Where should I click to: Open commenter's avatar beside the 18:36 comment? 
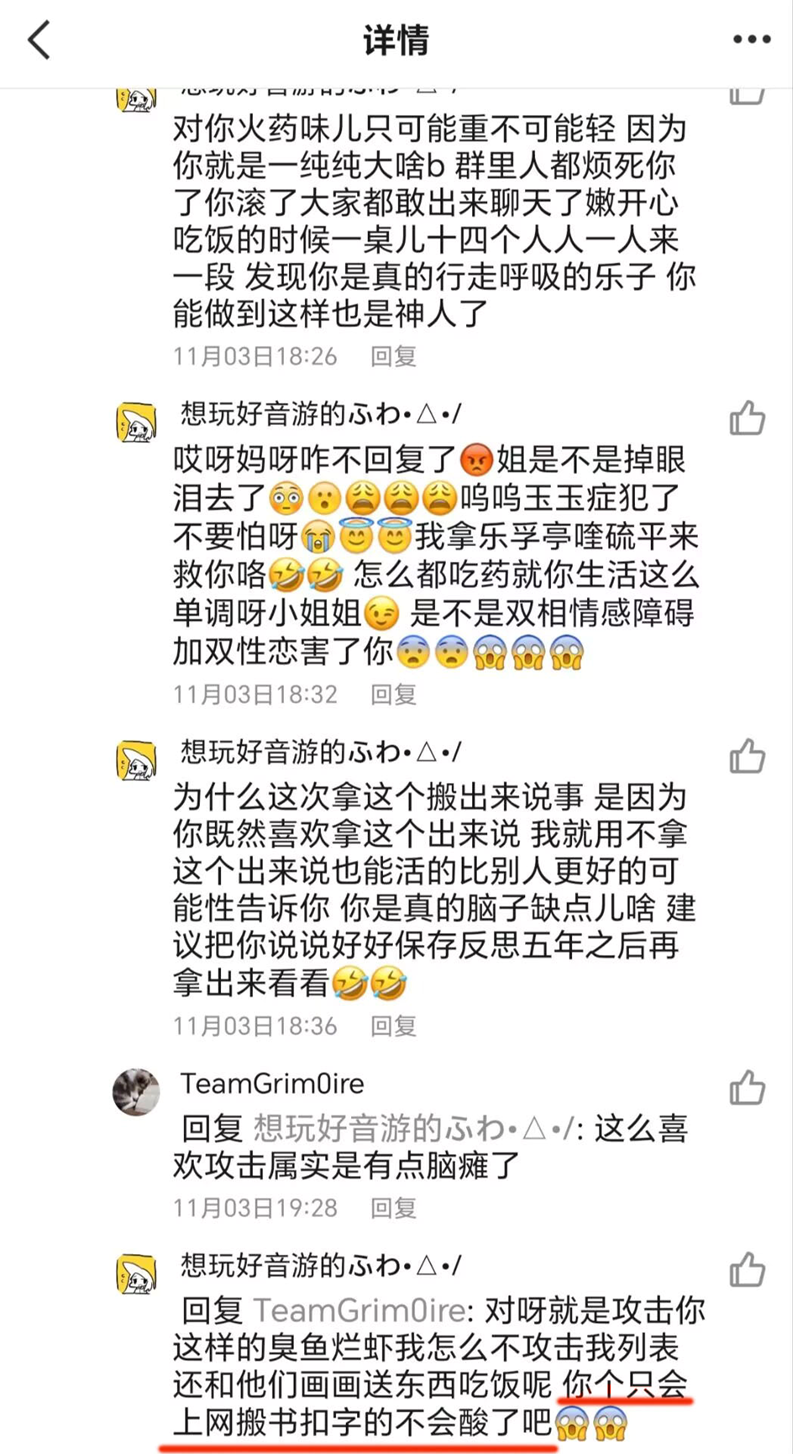pyautogui.click(x=137, y=761)
